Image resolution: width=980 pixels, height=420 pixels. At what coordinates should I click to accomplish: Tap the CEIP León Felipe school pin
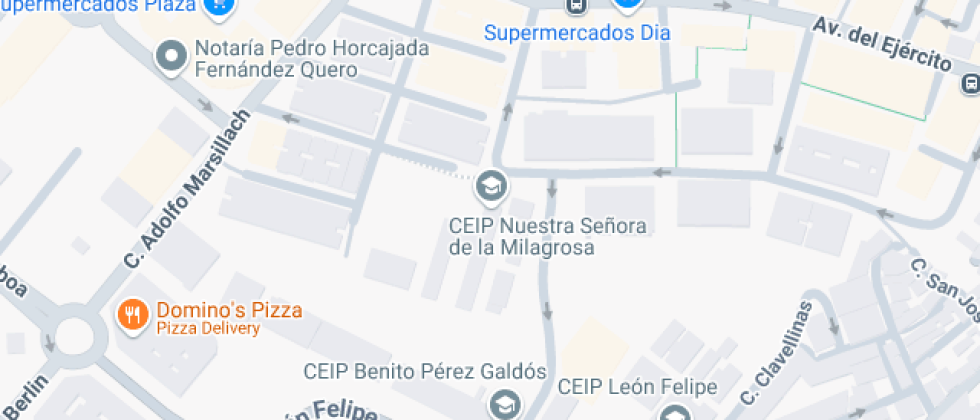click(x=674, y=412)
